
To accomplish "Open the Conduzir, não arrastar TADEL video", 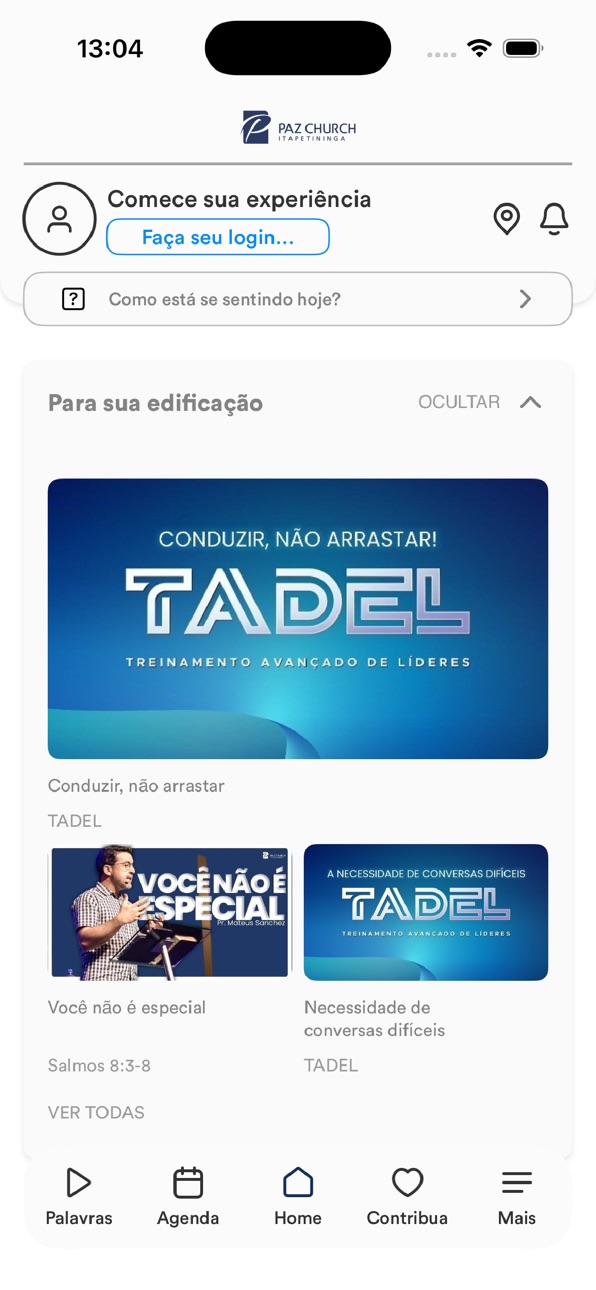I will pos(298,619).
